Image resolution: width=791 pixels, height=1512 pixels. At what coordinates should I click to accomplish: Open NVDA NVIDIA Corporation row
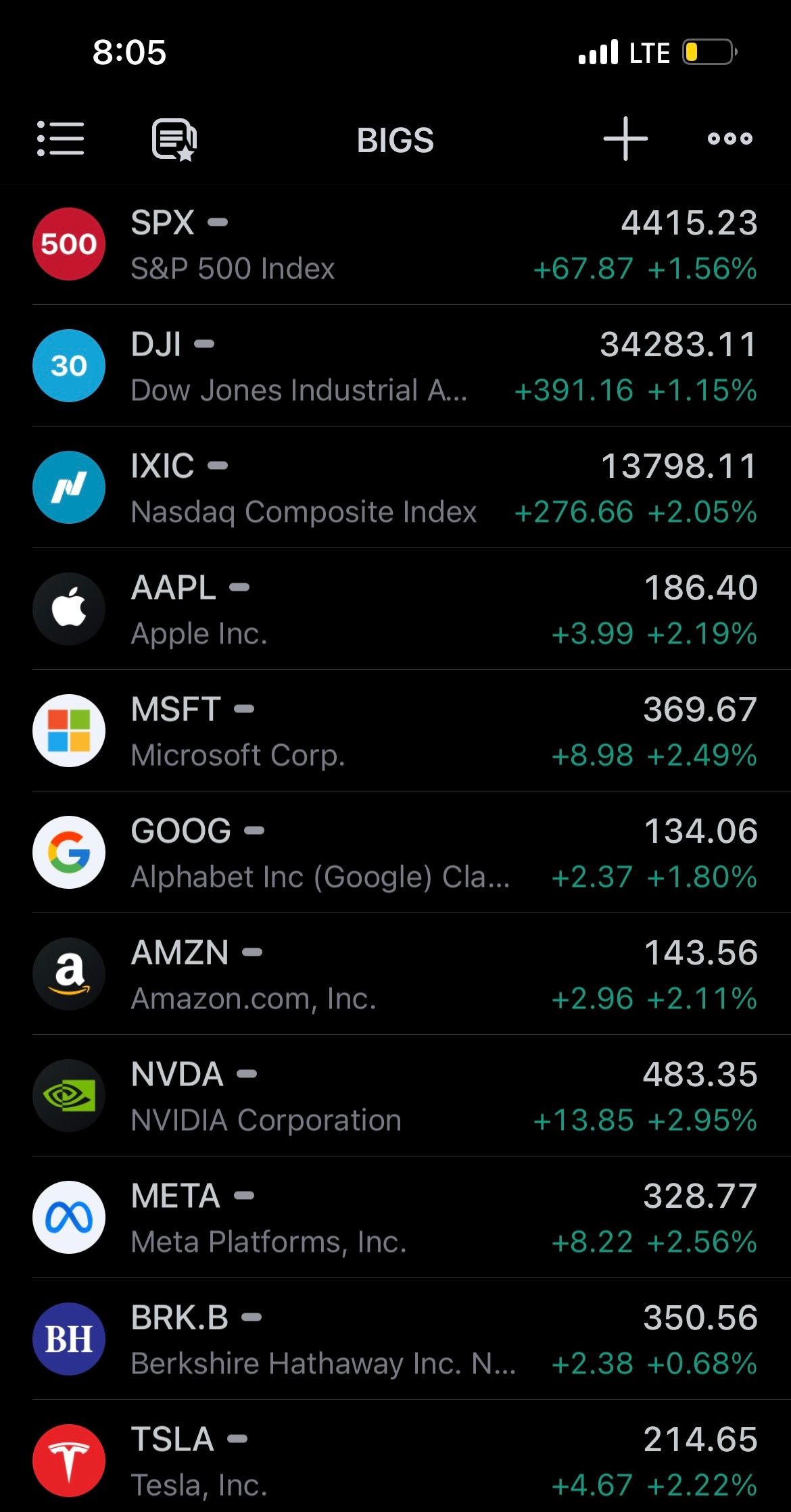coord(395,1096)
